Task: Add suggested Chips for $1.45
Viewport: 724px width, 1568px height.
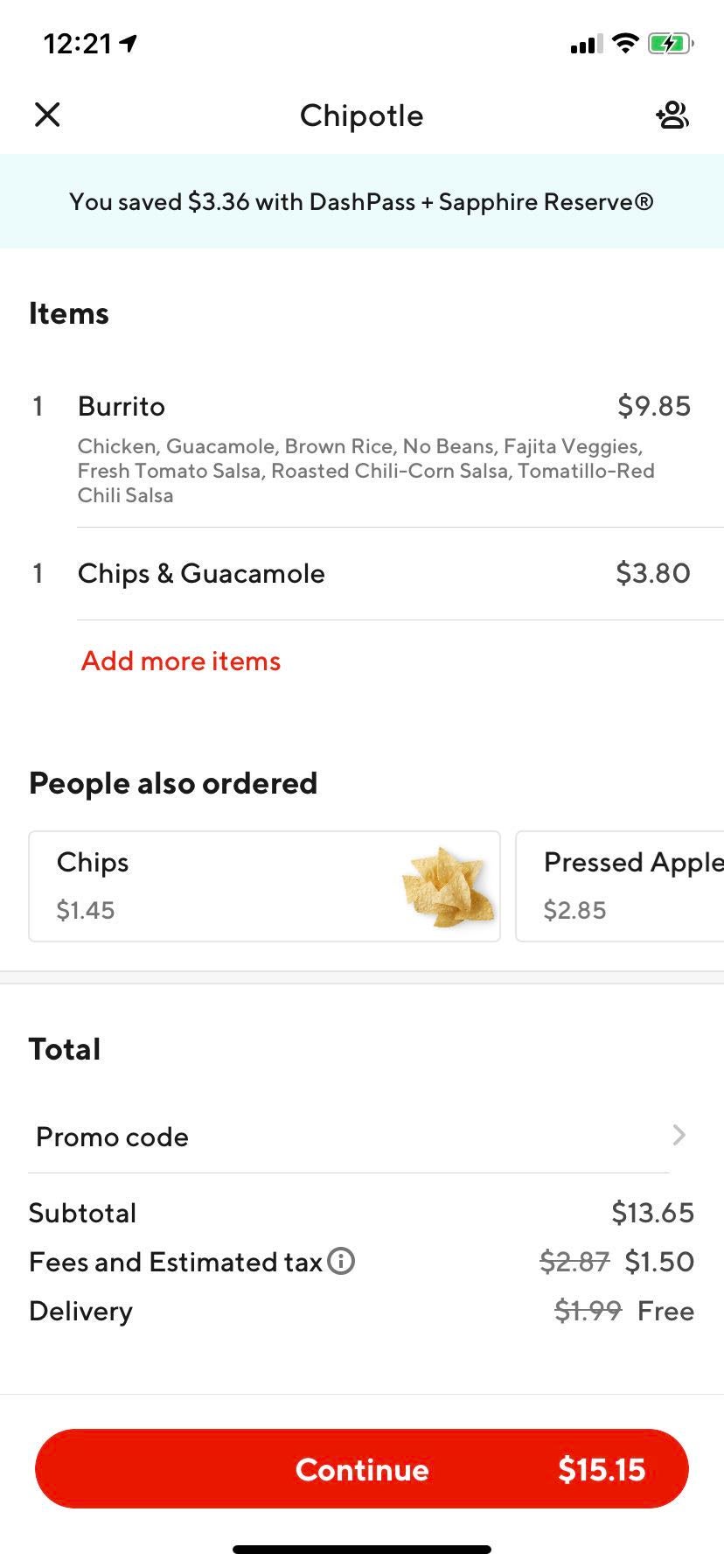Action: (264, 886)
